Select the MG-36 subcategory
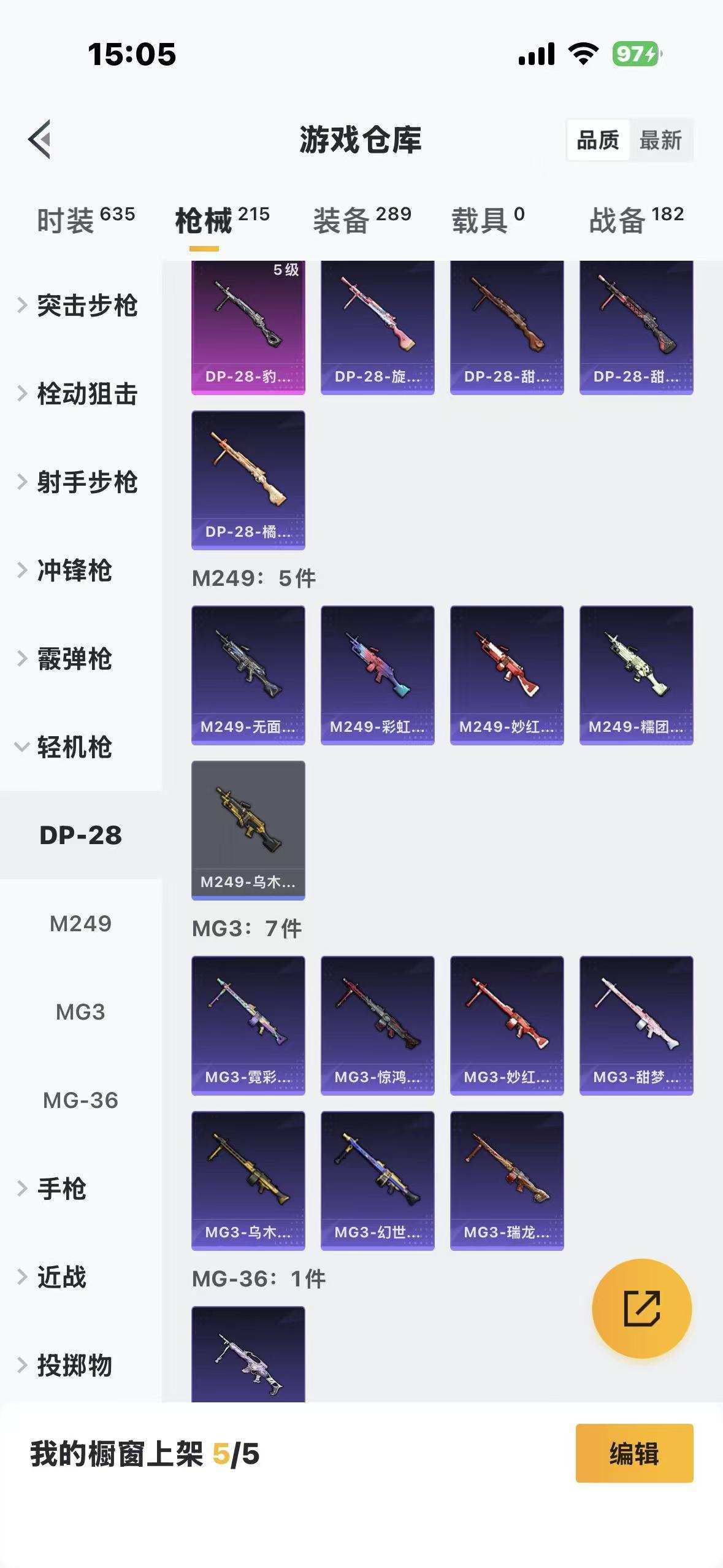 point(82,1099)
